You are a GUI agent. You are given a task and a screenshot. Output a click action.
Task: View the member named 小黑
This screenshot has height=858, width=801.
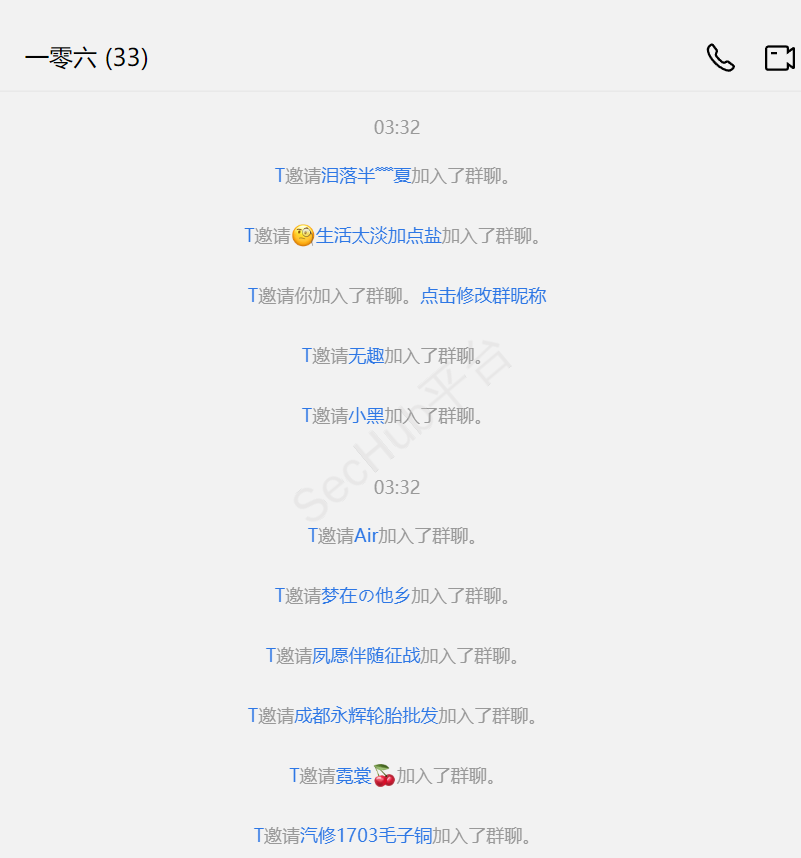coord(366,416)
